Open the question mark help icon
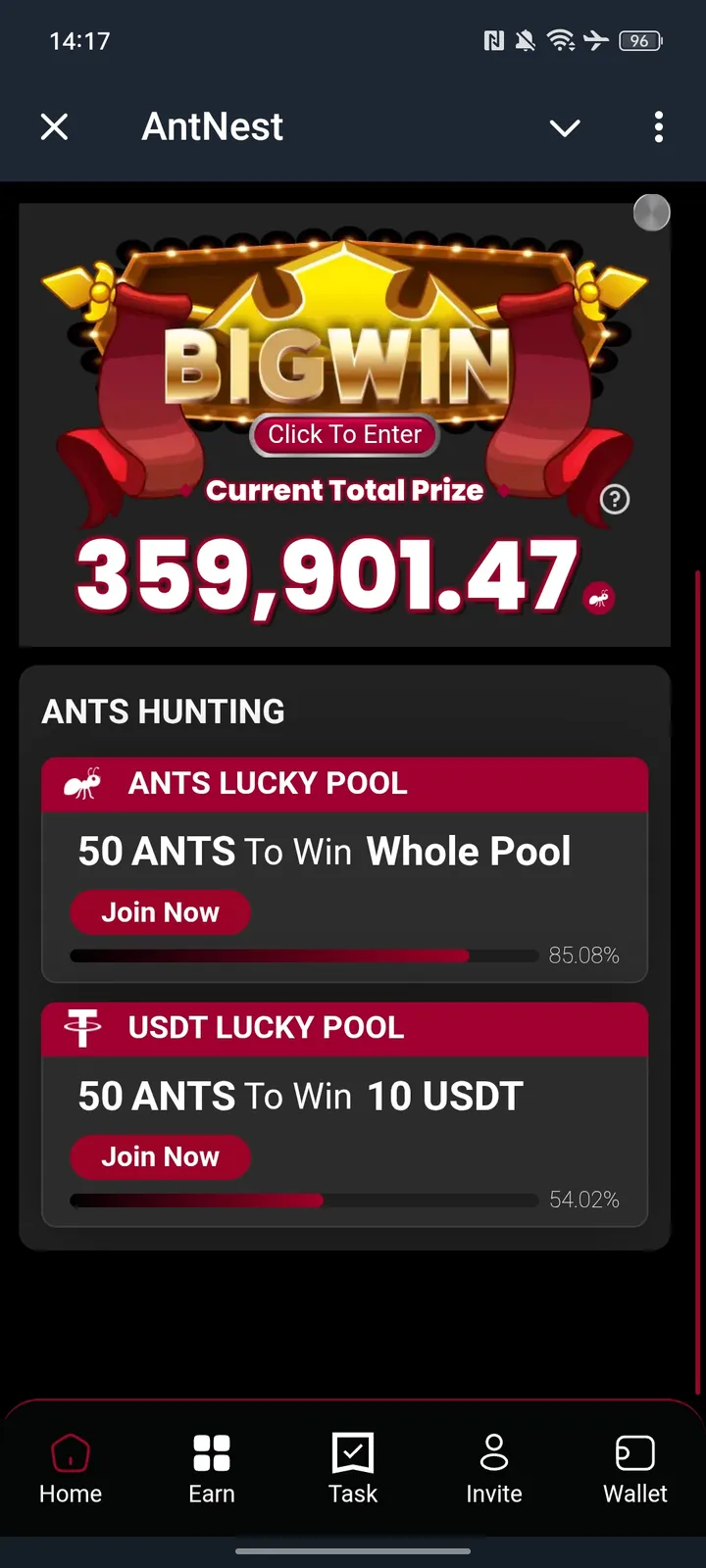706x1568 pixels. tap(615, 500)
